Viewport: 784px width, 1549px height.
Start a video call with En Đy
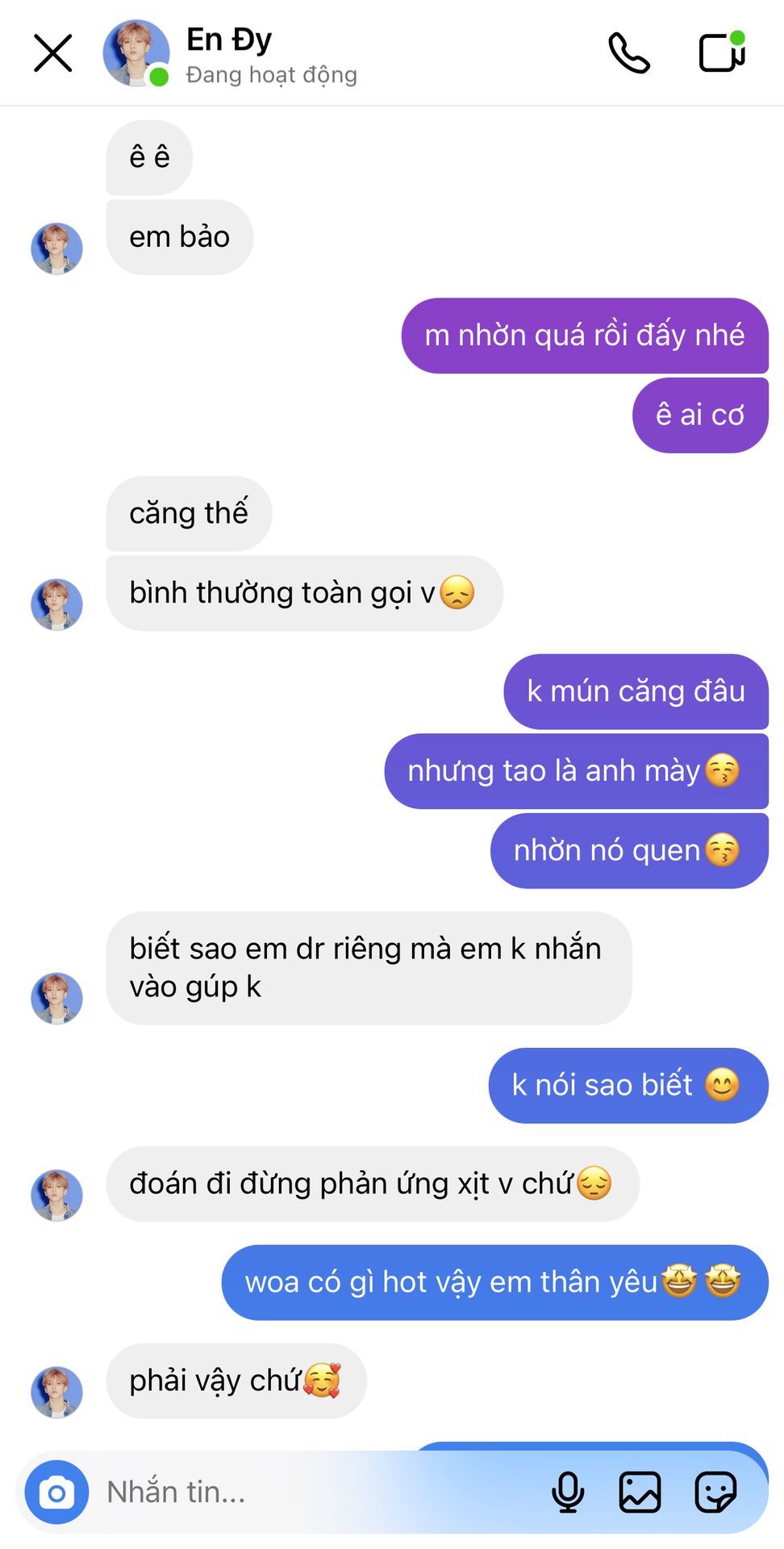(722, 52)
